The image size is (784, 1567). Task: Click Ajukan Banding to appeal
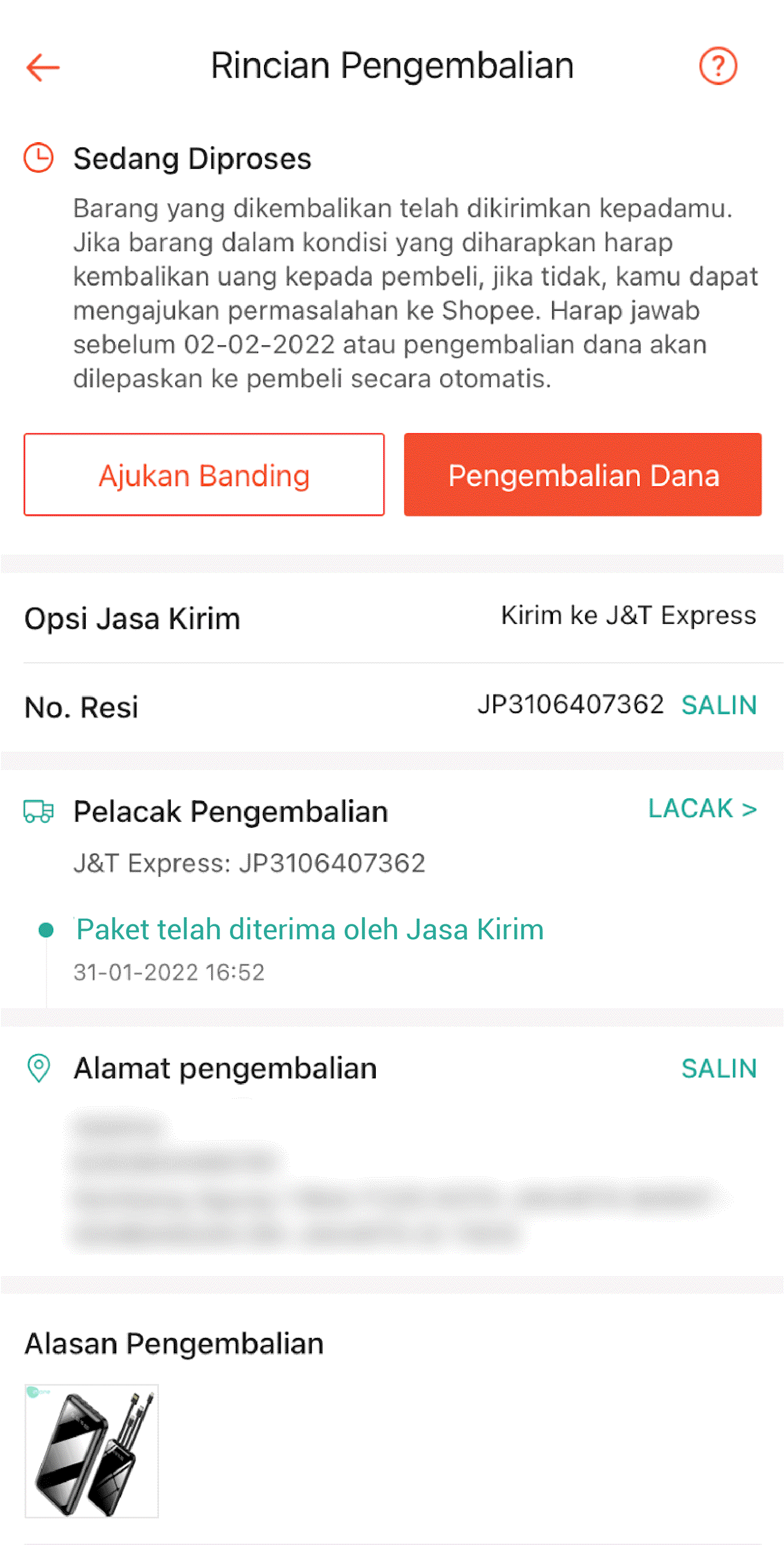(x=204, y=475)
